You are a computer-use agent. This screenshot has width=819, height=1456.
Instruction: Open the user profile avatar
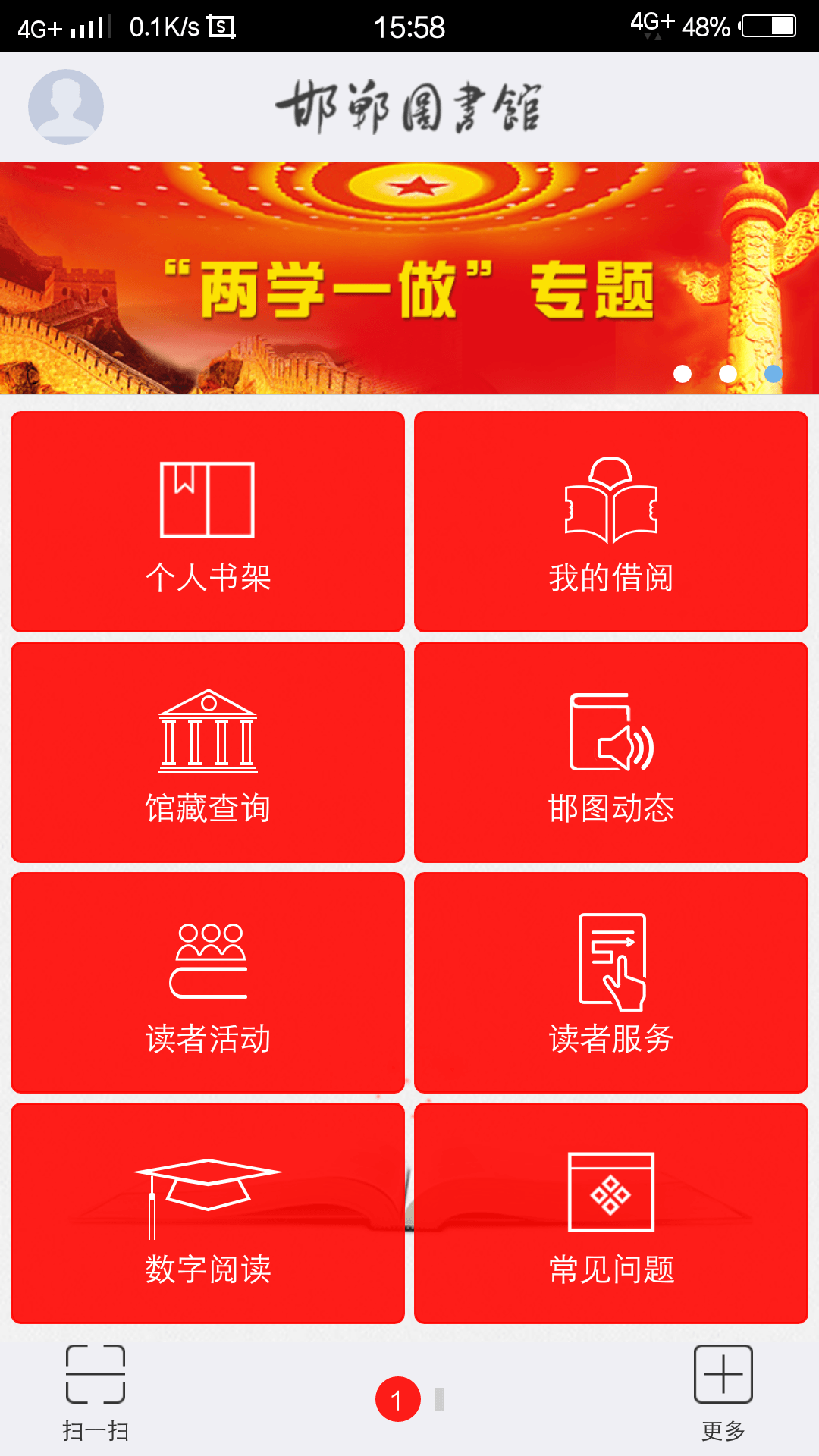coord(66,107)
